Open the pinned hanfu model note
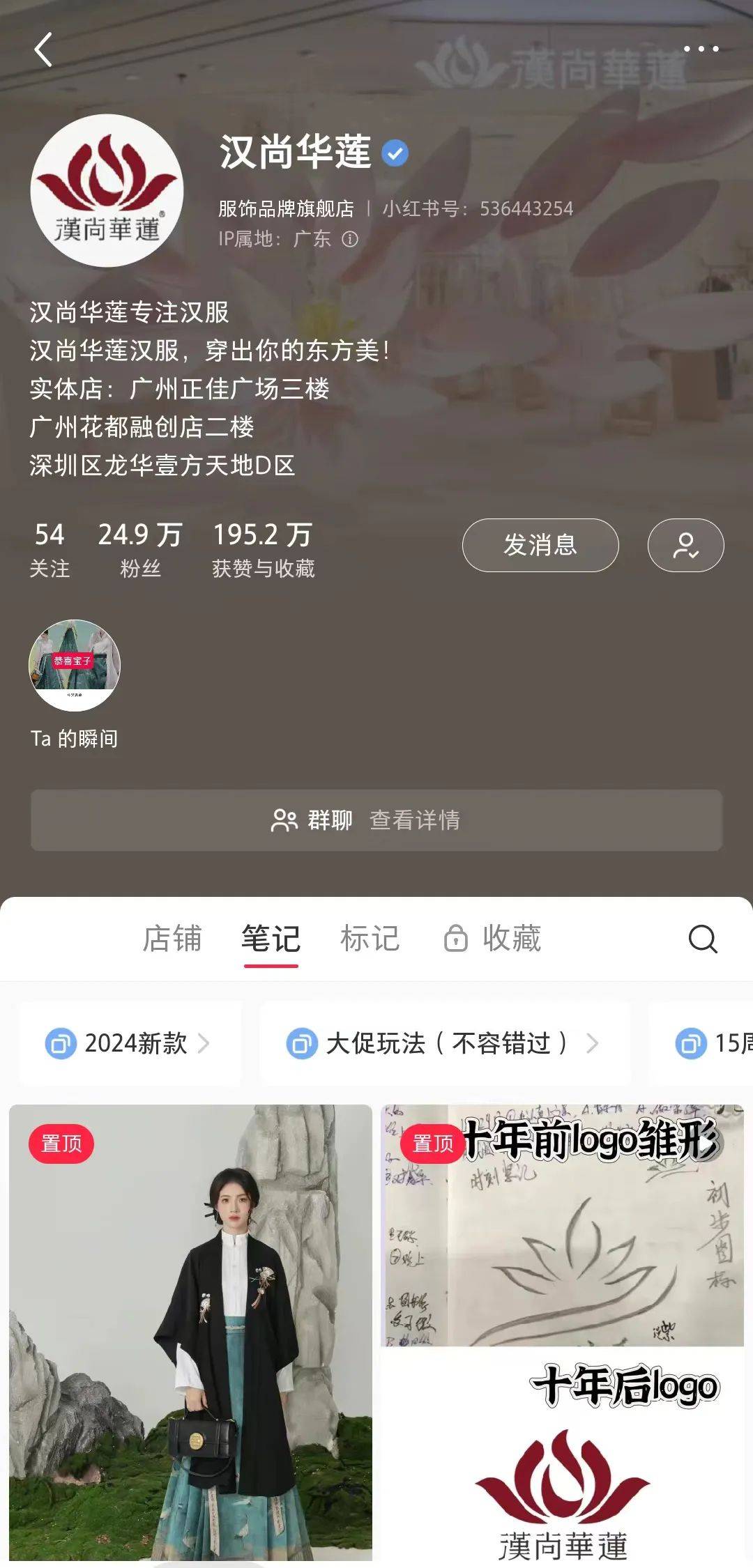753x1568 pixels. [x=190, y=1334]
